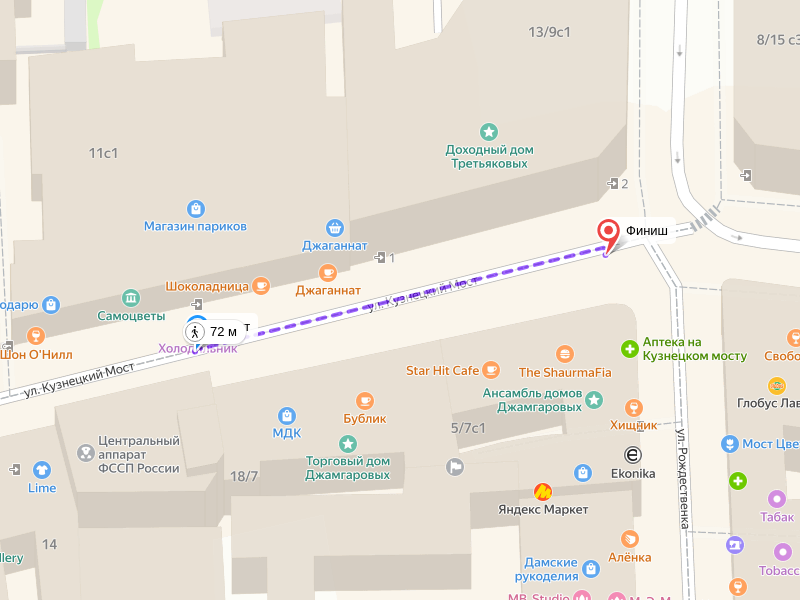Open the МДК shop marker
The image size is (800, 600).
(x=287, y=415)
